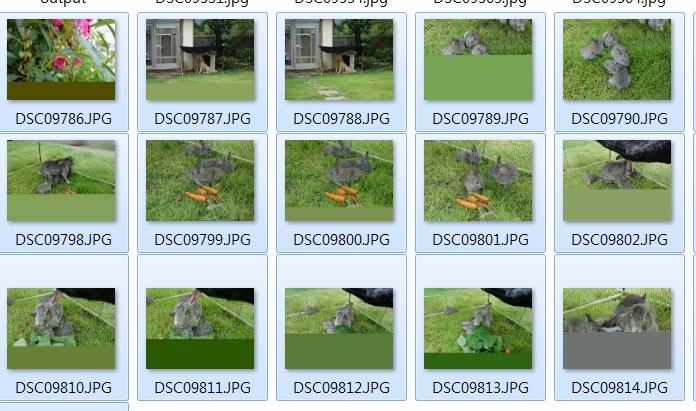Open the DSC09787.JPG file
696x411 pixels.
tap(200, 60)
